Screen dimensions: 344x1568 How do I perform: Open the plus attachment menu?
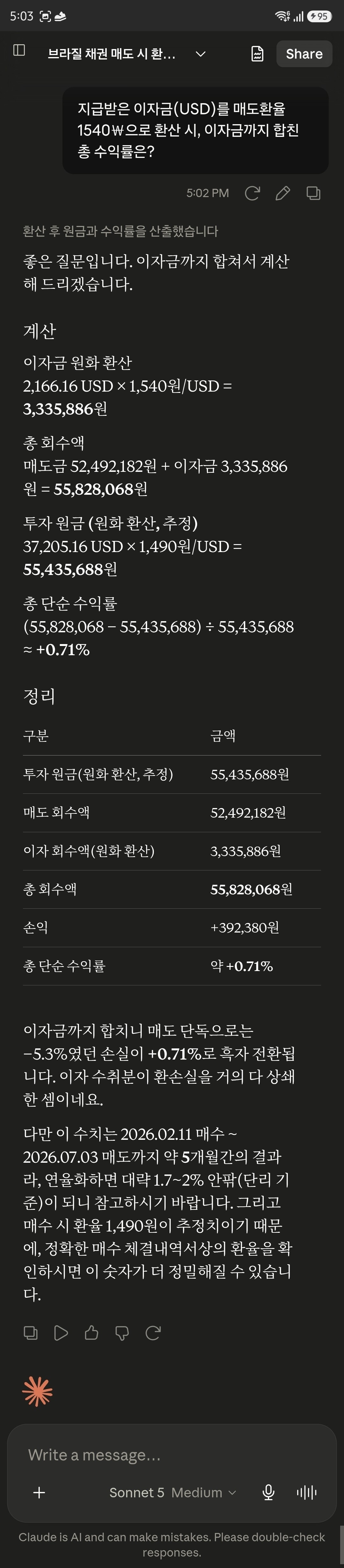(x=39, y=1493)
